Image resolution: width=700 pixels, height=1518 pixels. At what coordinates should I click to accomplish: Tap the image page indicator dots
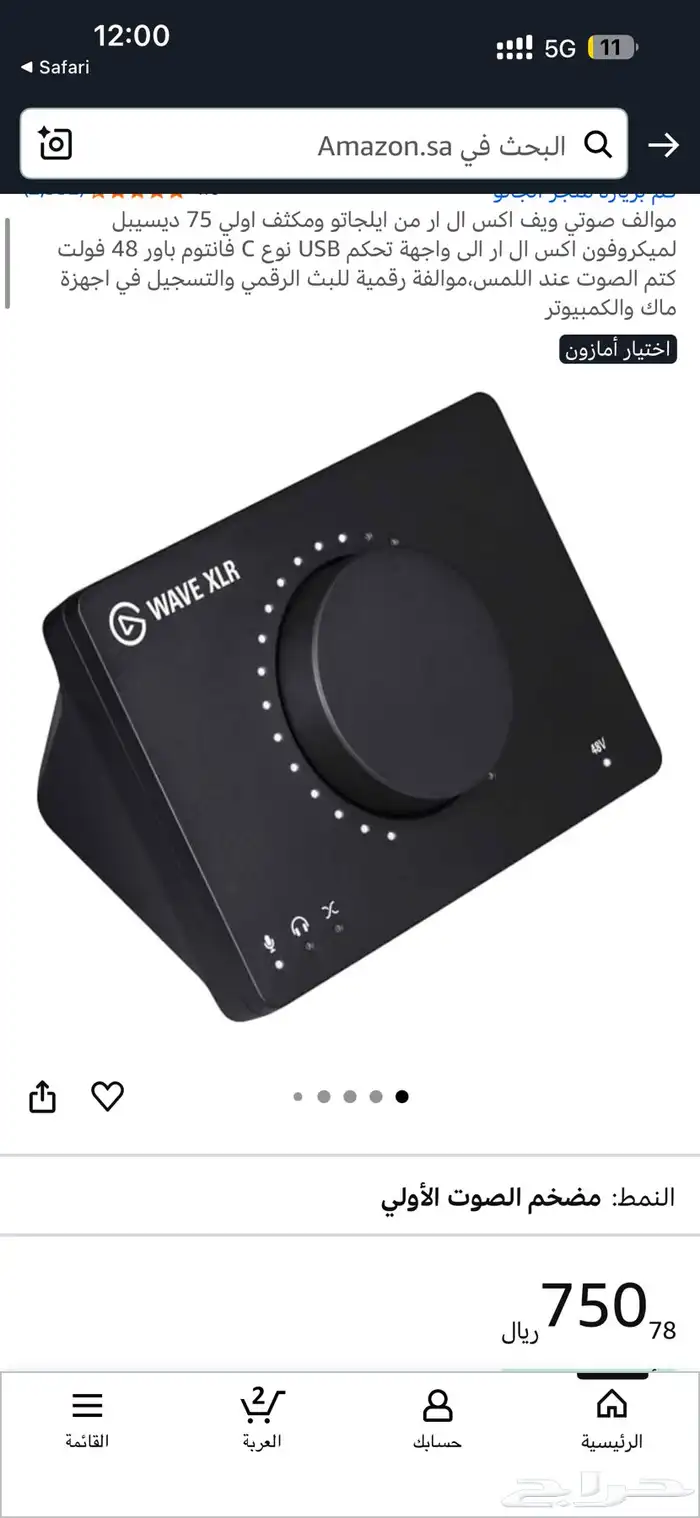(x=350, y=1096)
